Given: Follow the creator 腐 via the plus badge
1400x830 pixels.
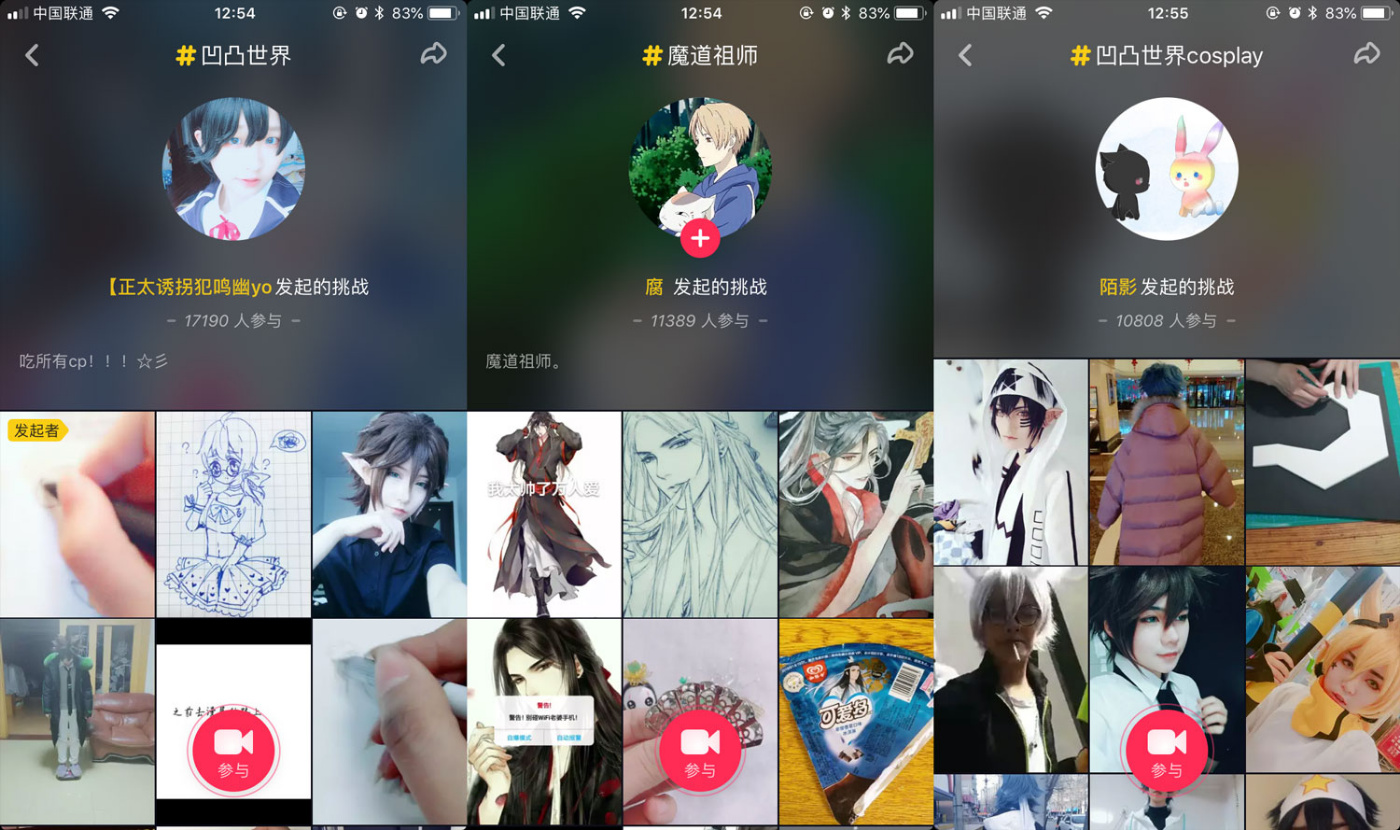Looking at the screenshot, I should point(700,239).
